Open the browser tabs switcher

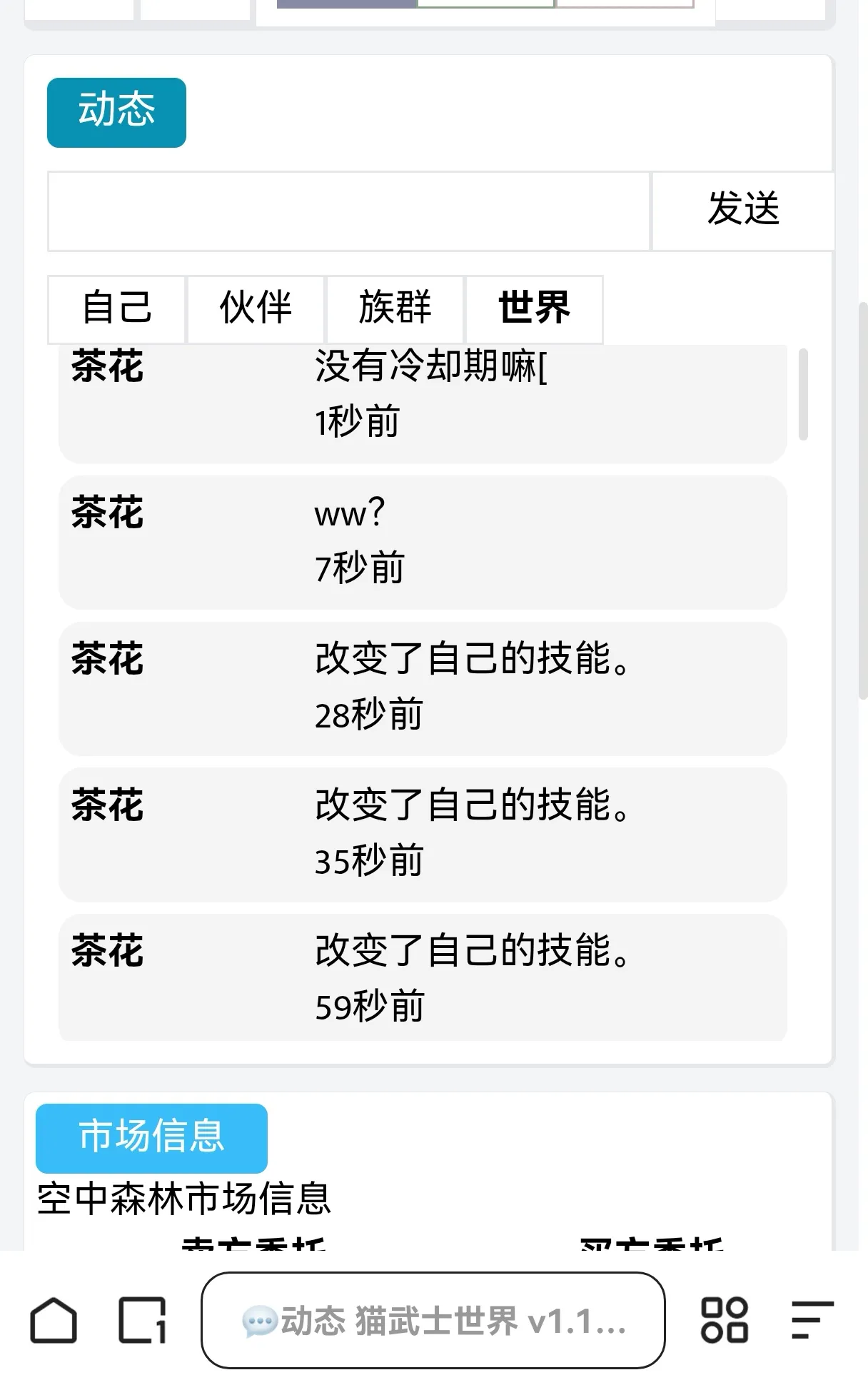point(142,1320)
